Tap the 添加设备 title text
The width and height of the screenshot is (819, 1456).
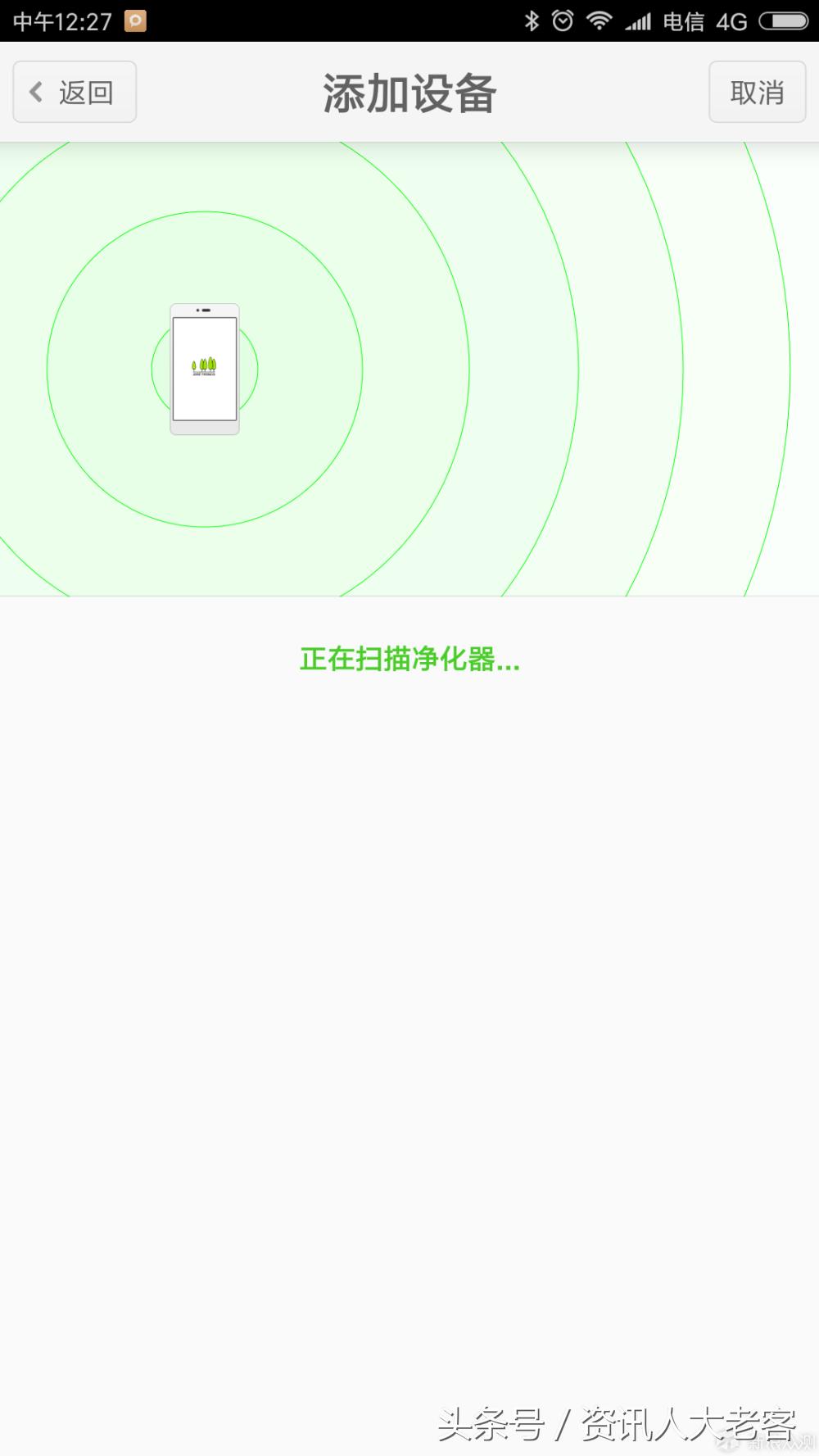[x=409, y=93]
